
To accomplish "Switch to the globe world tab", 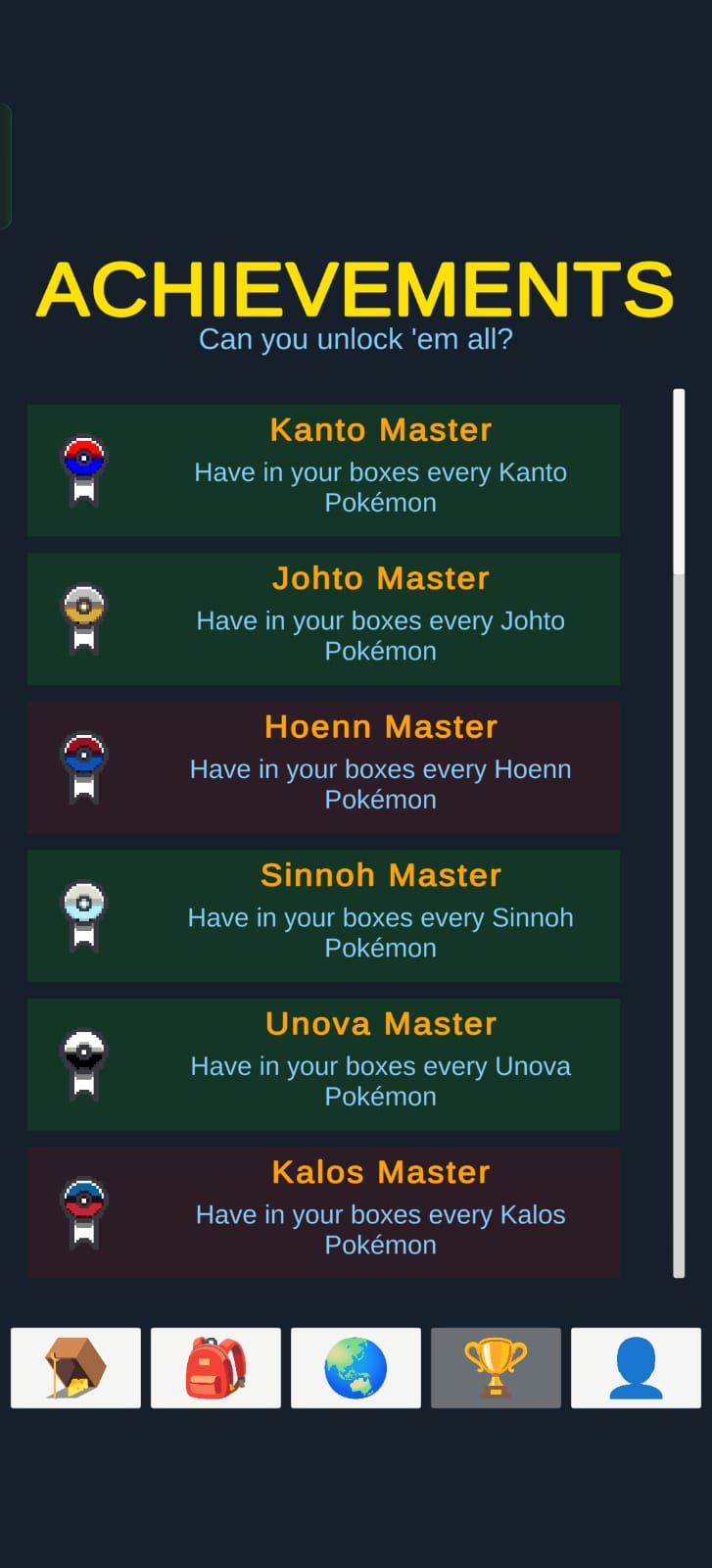I will (356, 1368).
